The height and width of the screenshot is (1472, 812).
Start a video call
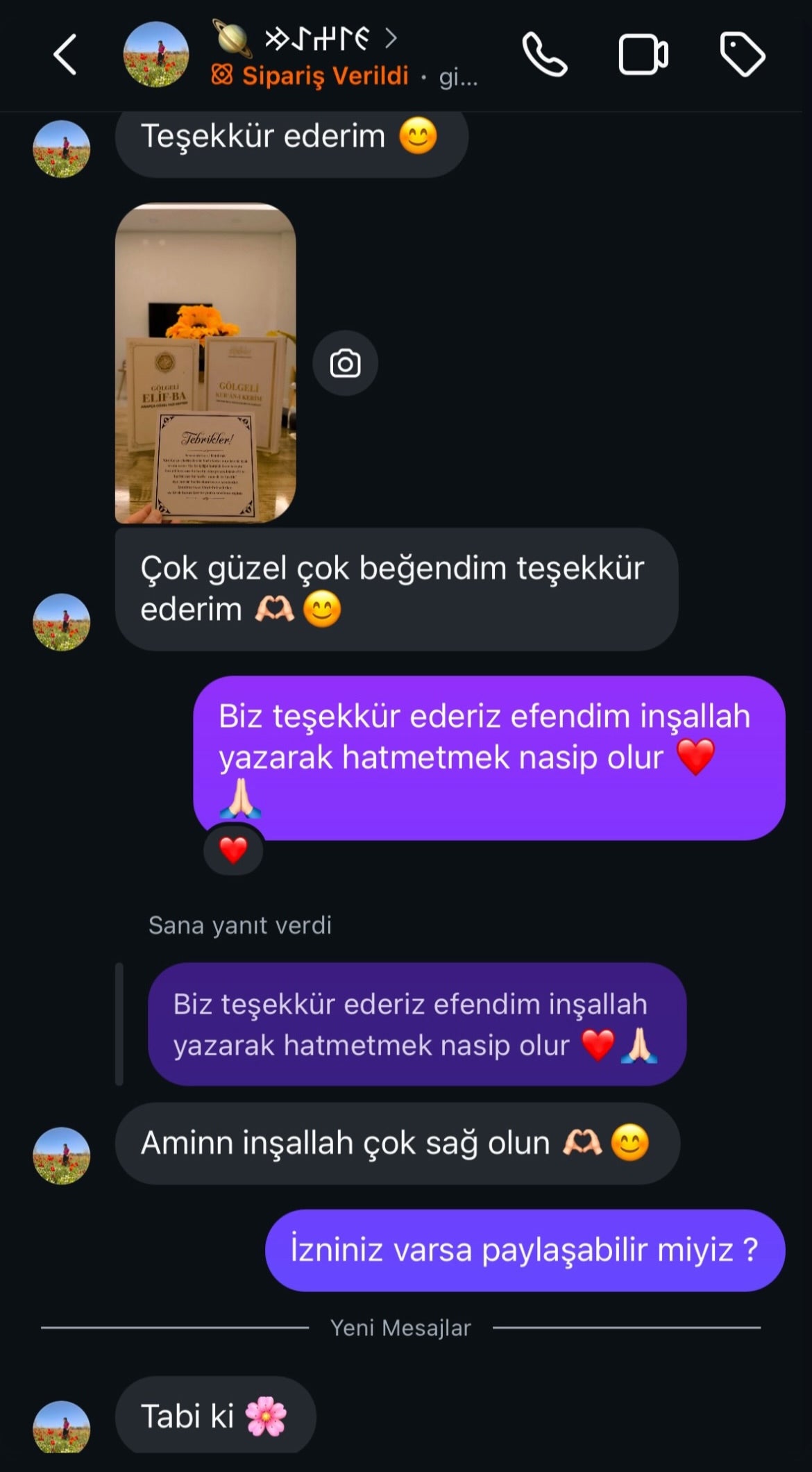[643, 54]
